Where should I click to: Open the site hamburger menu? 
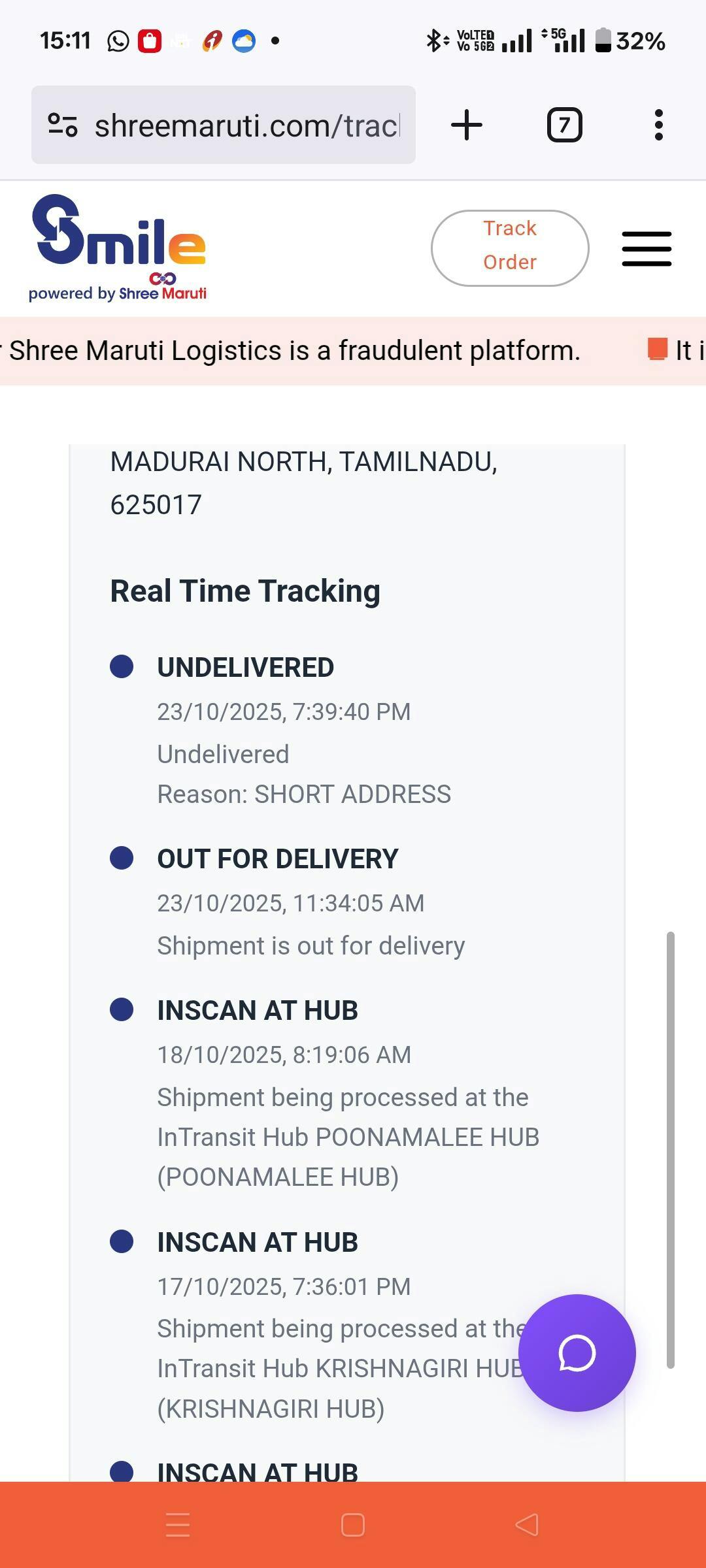pos(647,249)
